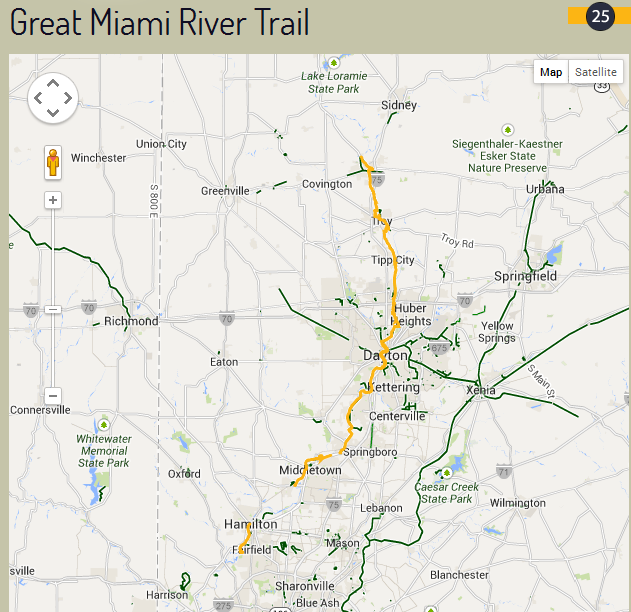Pan the map down with arrow control

(x=53, y=113)
